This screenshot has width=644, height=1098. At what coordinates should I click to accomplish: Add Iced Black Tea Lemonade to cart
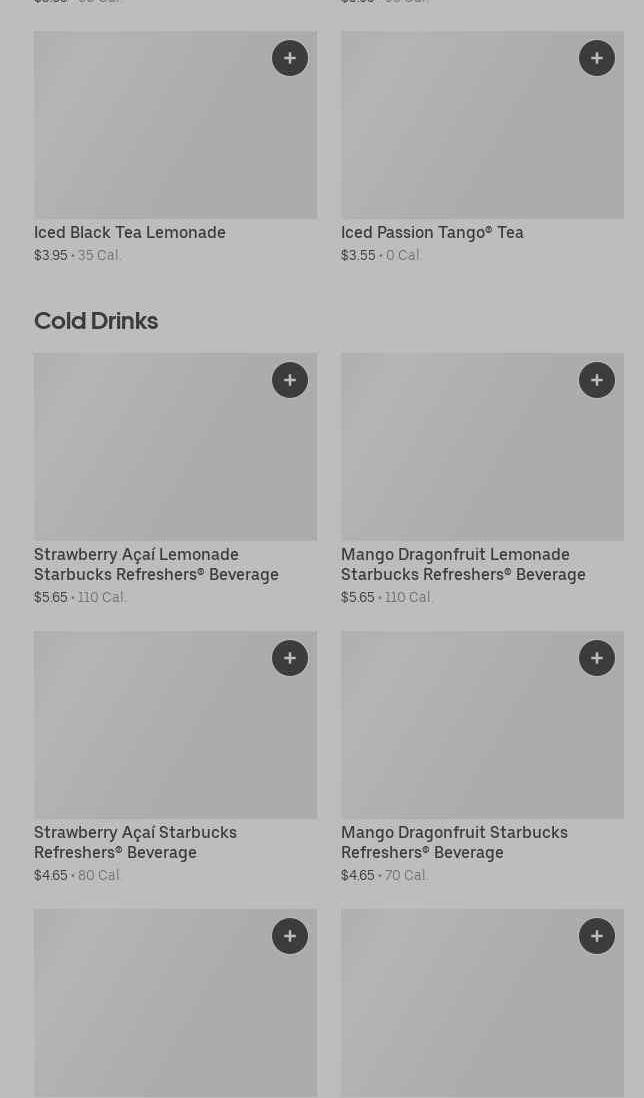(x=290, y=58)
